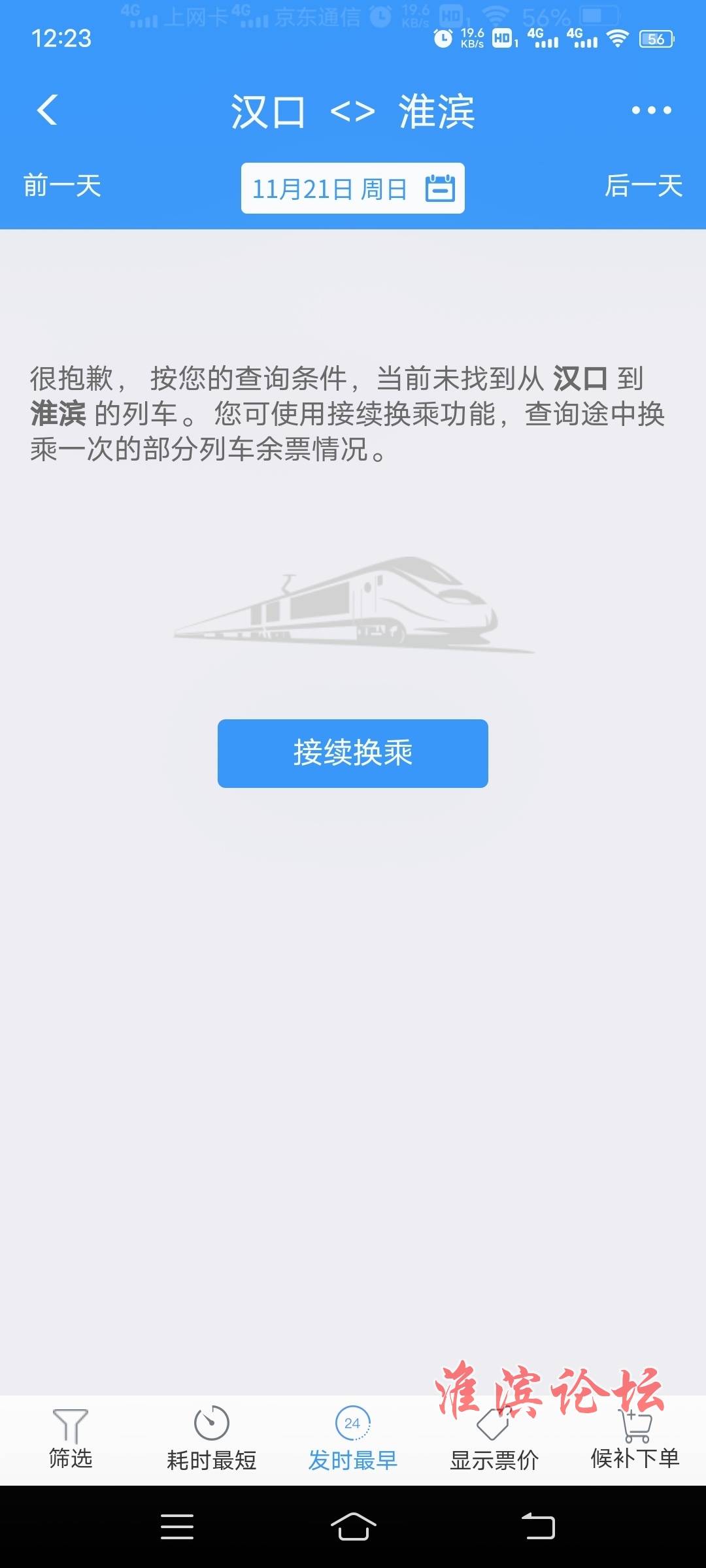This screenshot has height=1568, width=706.
Task: Open the three-dot overflow menu
Action: coord(651,110)
